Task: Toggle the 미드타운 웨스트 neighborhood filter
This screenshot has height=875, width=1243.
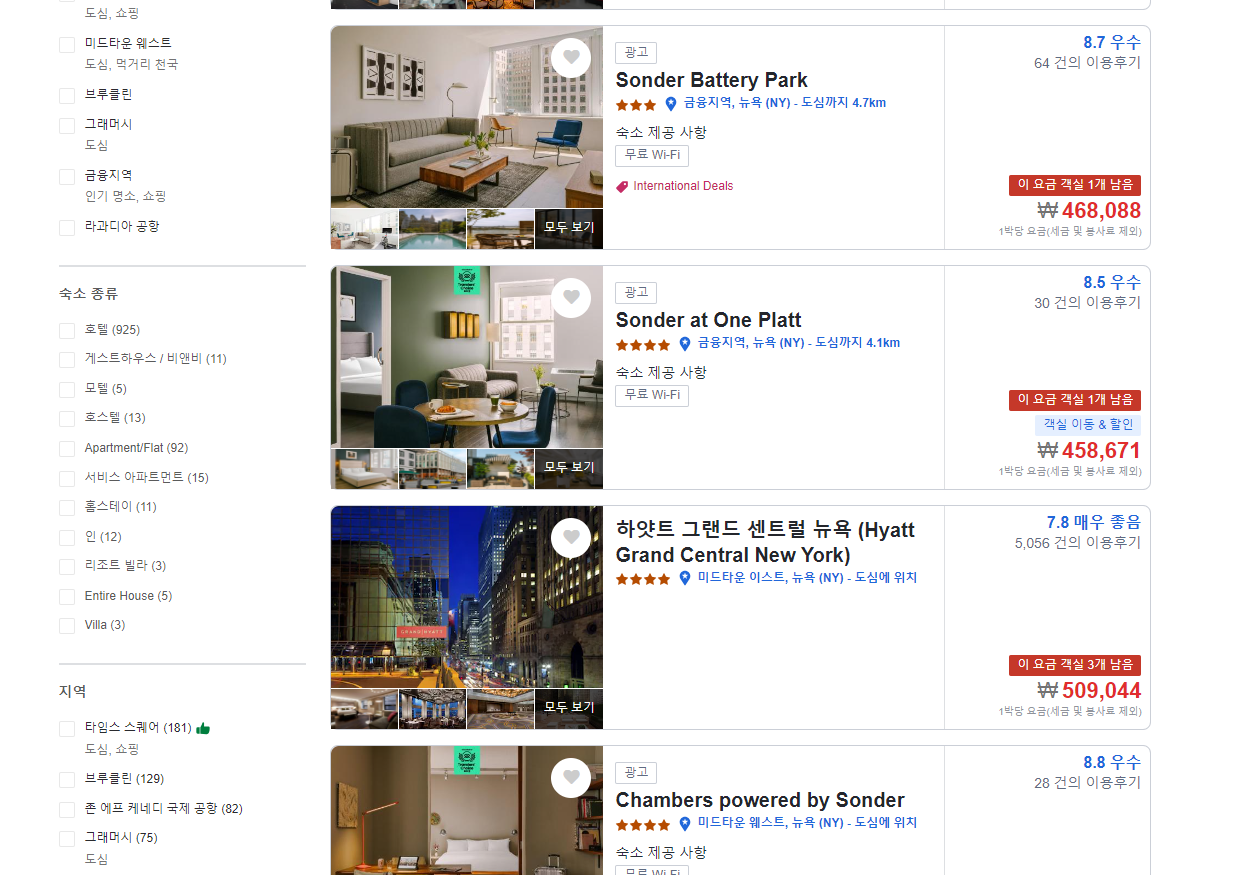Action: pyautogui.click(x=67, y=45)
